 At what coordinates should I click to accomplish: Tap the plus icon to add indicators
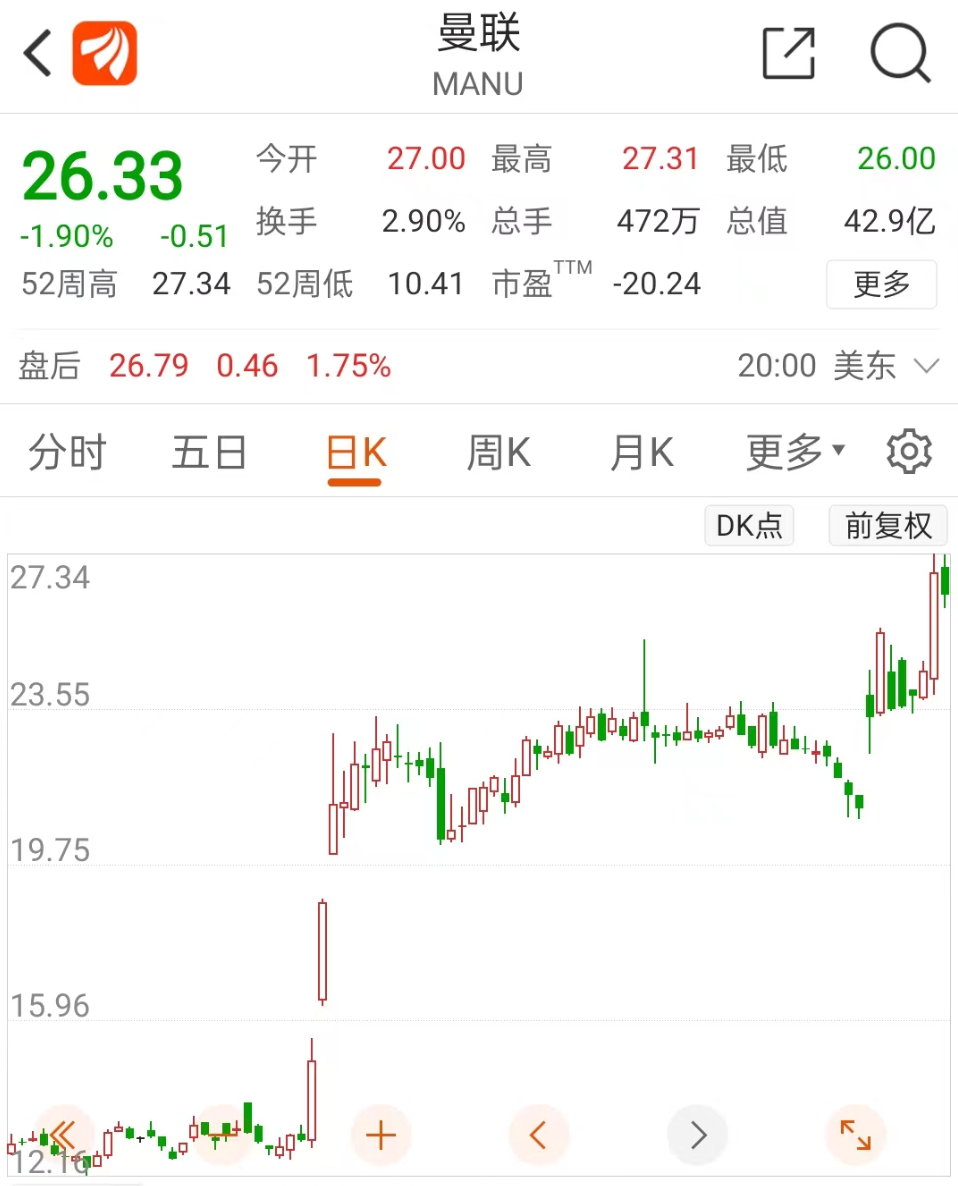pyautogui.click(x=380, y=1135)
